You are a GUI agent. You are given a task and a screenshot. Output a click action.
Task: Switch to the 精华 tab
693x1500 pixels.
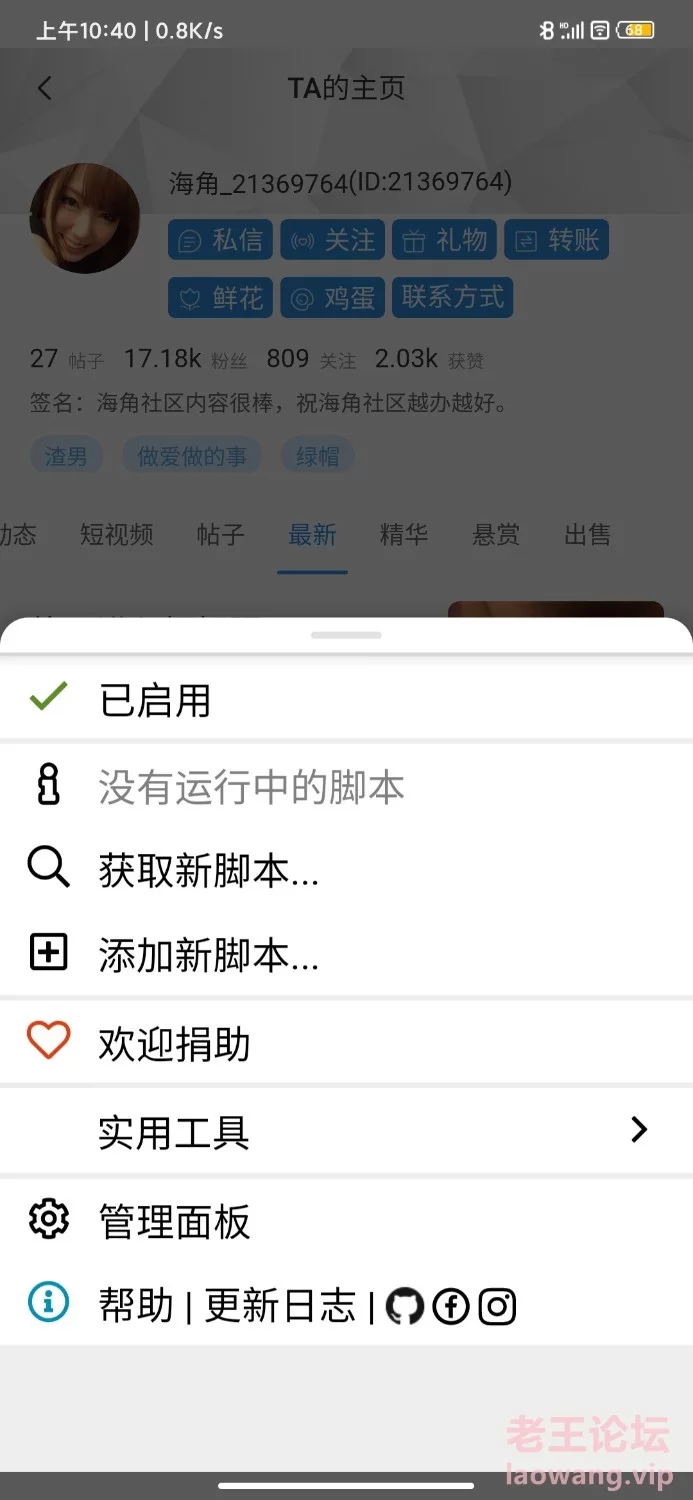(404, 535)
